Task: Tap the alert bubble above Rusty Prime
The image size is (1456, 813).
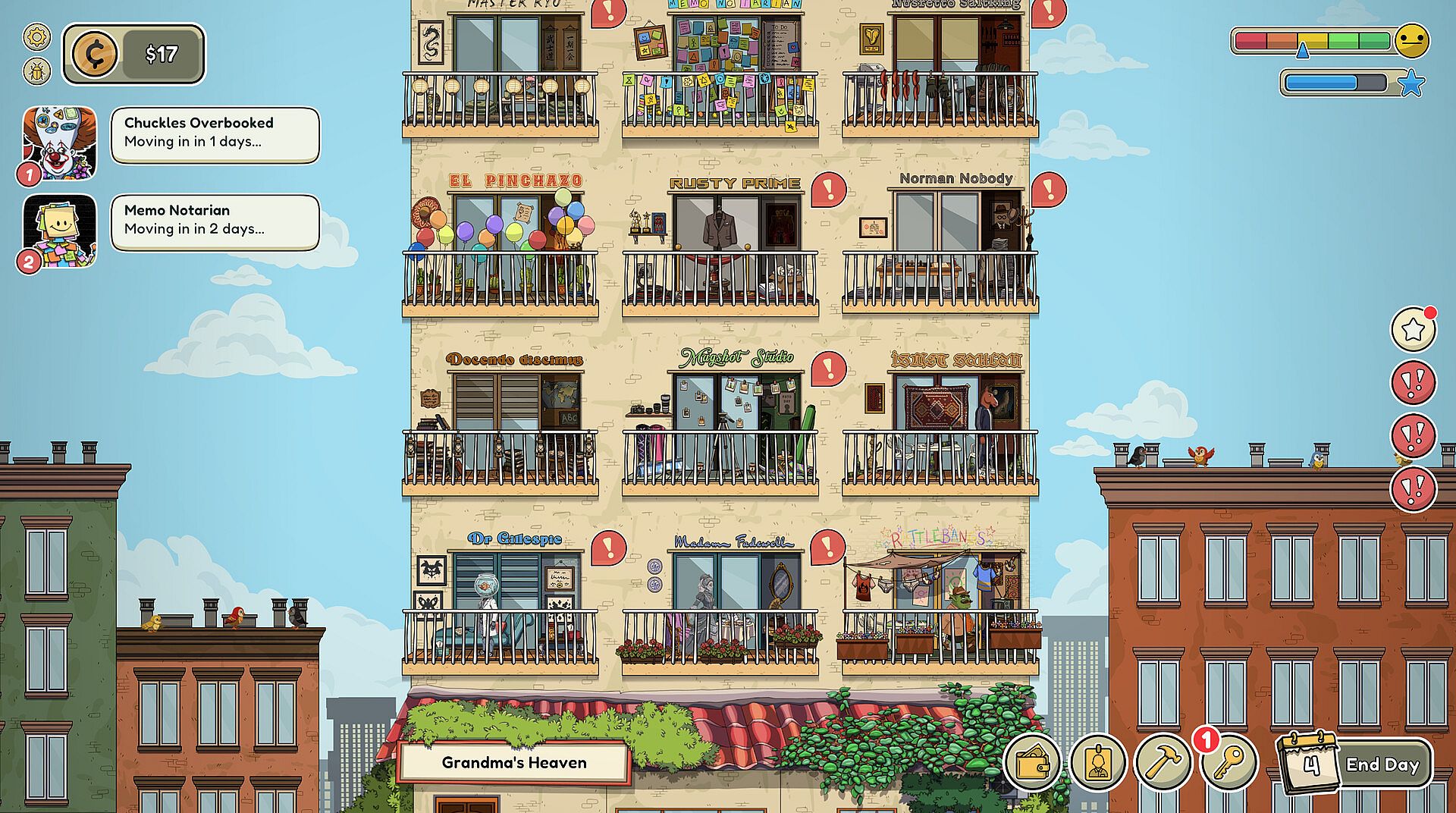Action: coord(829,190)
